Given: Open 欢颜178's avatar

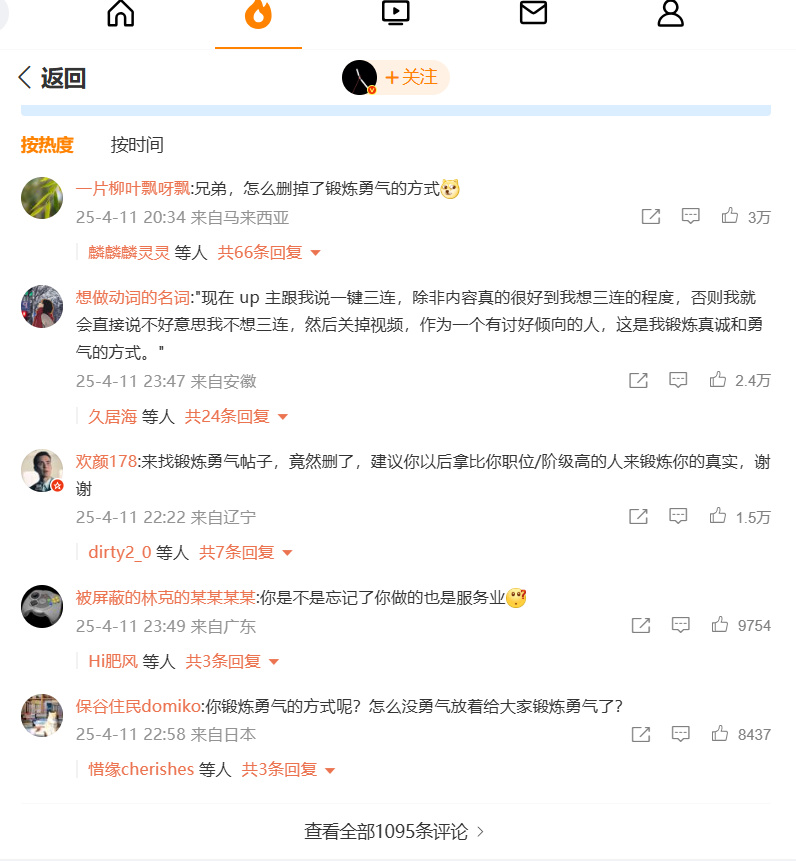Looking at the screenshot, I should click(42, 470).
